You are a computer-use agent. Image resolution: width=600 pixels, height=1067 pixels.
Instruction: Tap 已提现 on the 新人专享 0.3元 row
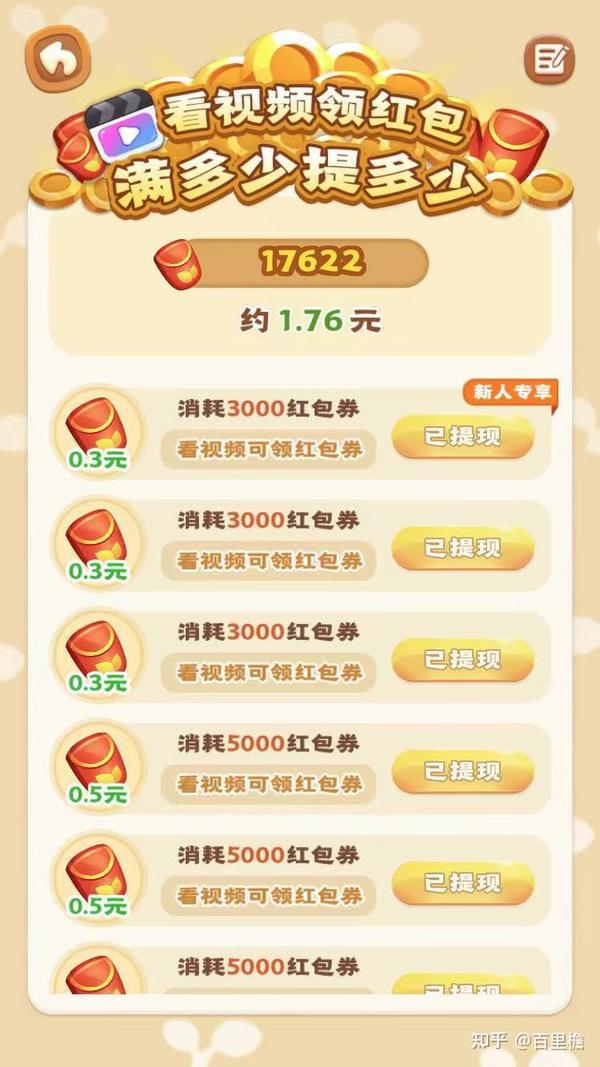[462, 437]
